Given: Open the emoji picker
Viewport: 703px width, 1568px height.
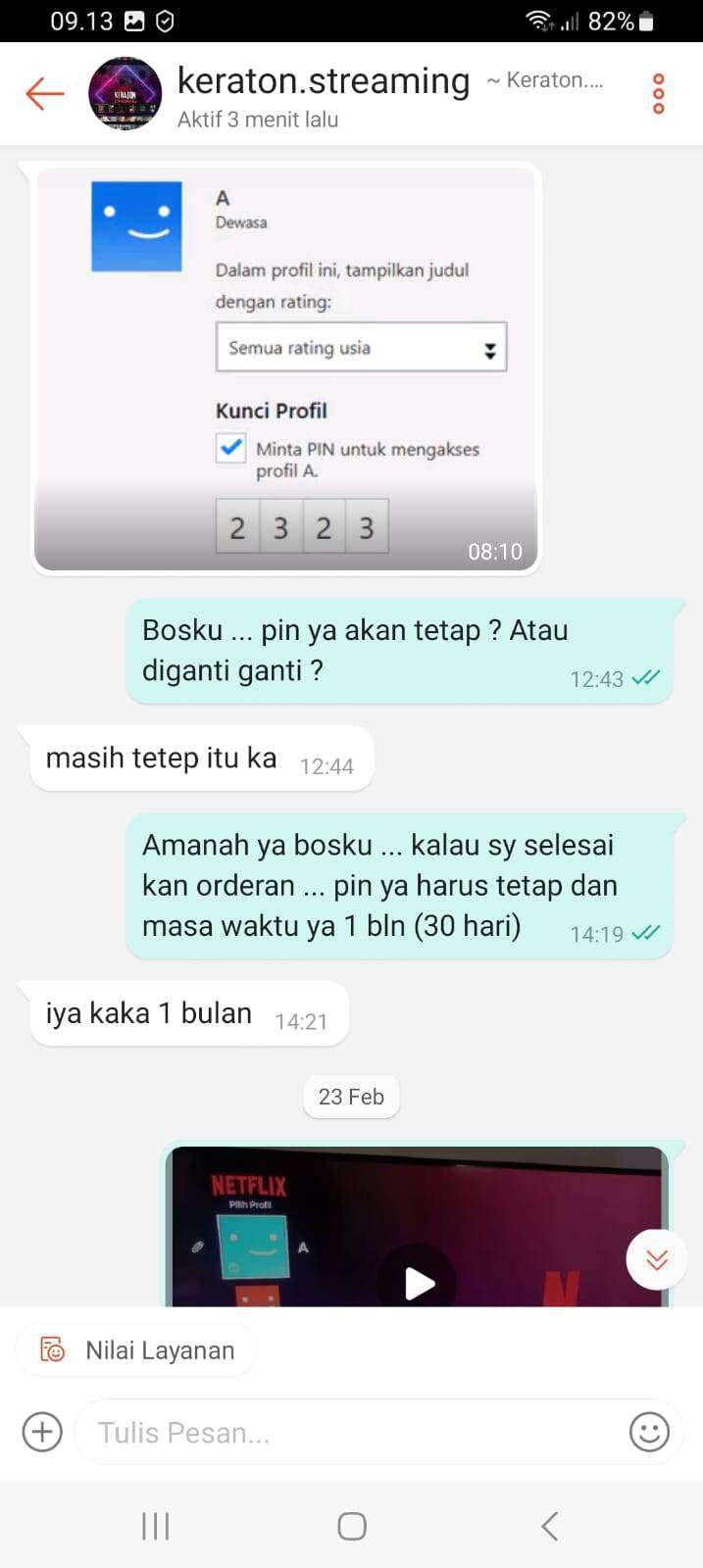Looking at the screenshot, I should point(649,1432).
